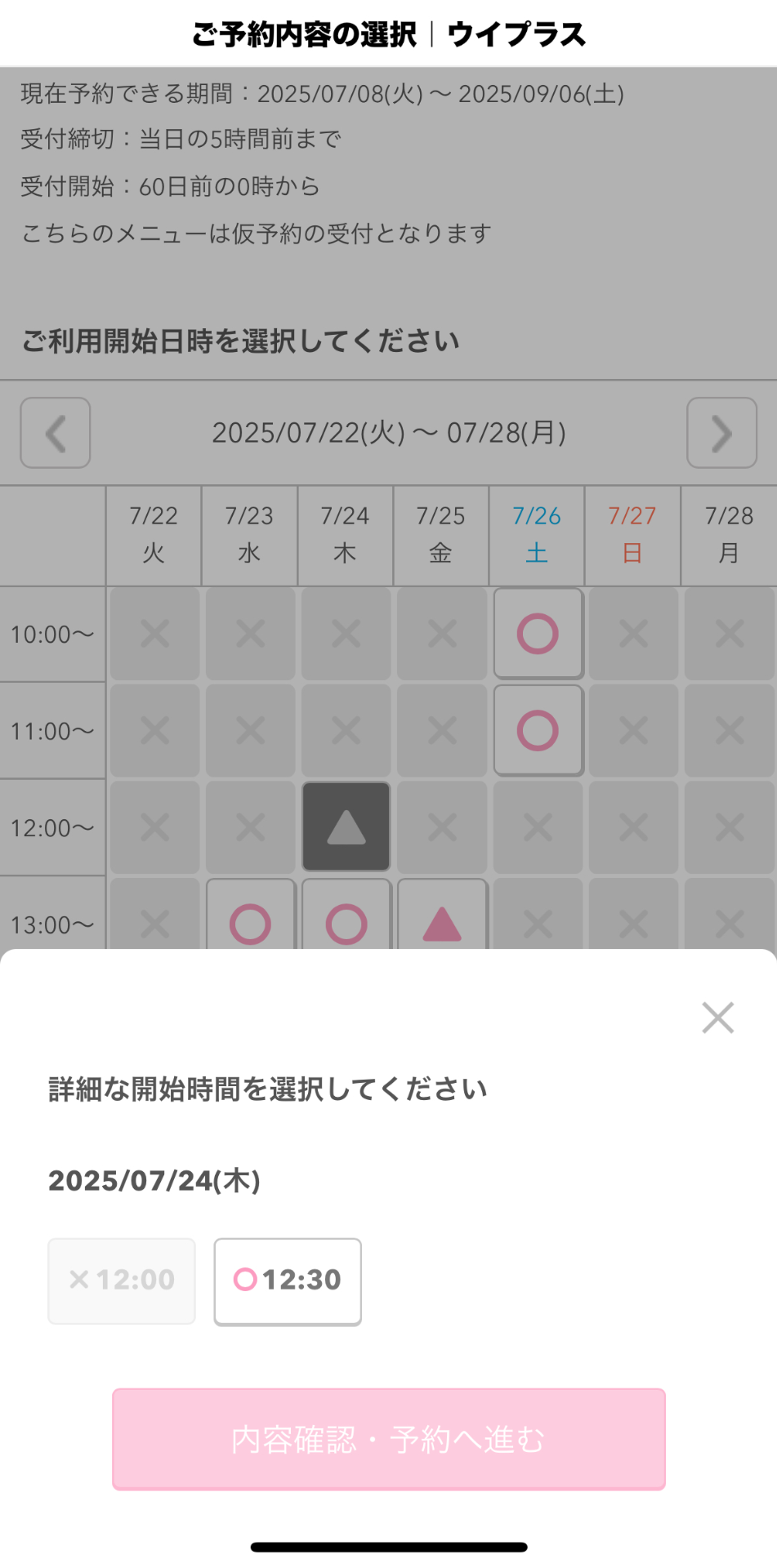777x1568 pixels.
Task: Choose the 11:00 slot on 7/26
Action: click(538, 730)
